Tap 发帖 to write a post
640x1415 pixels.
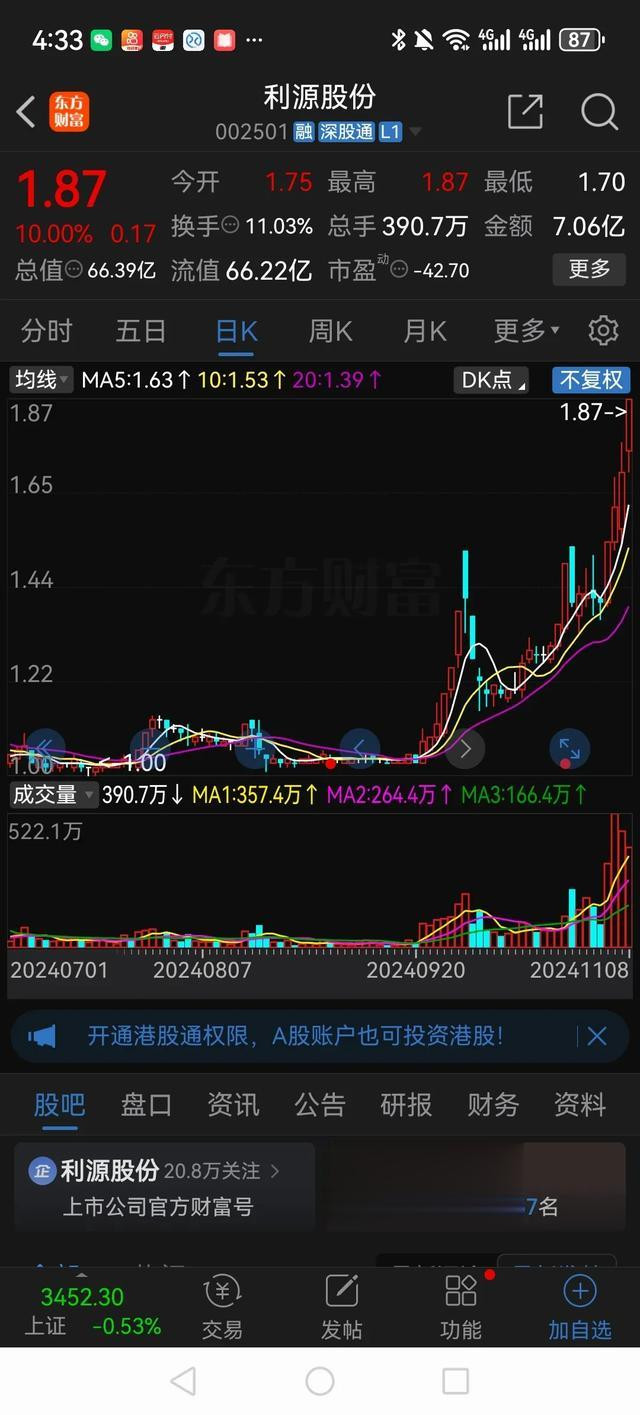point(342,1308)
